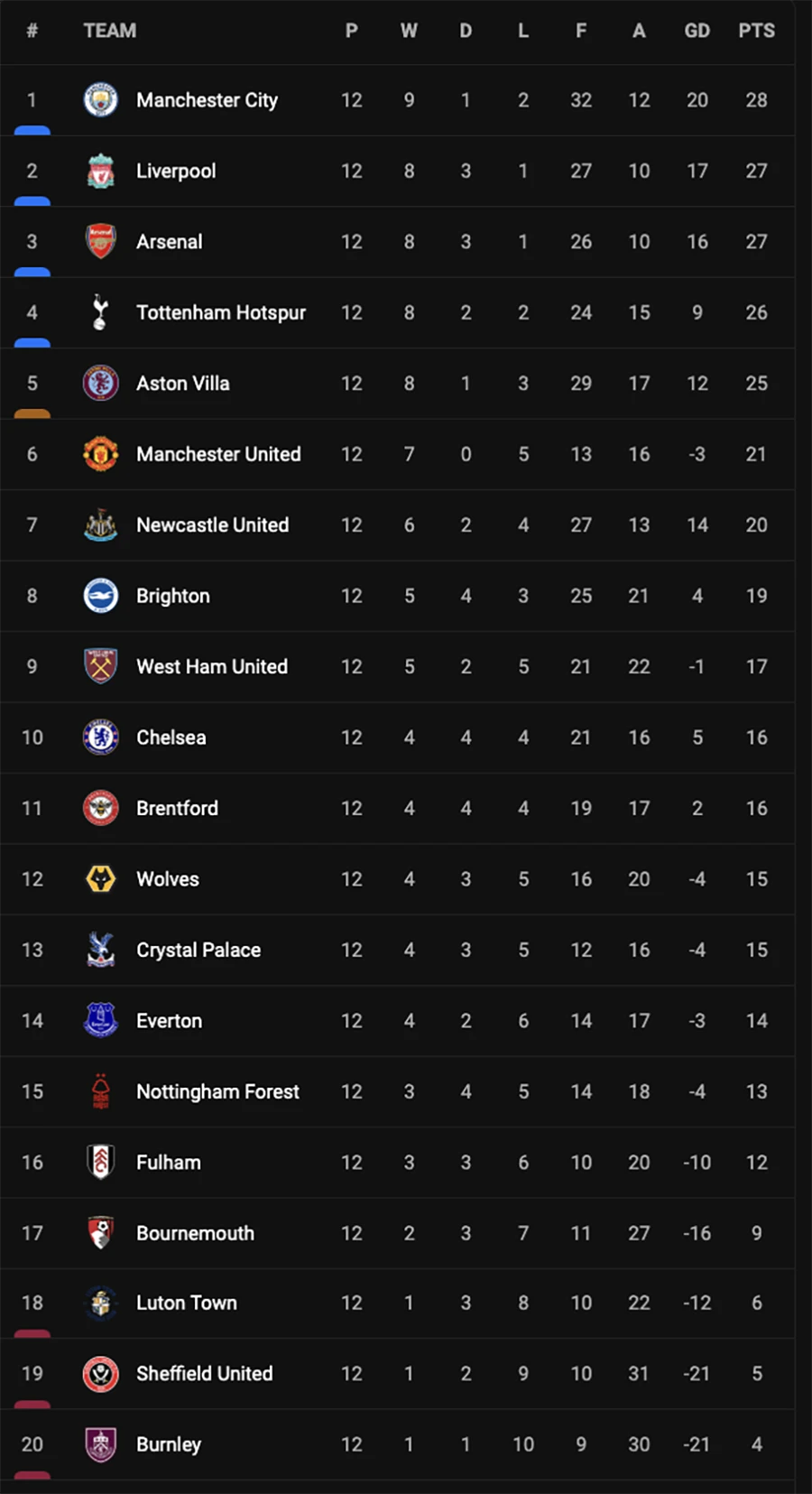Viewport: 812px width, 1494px height.
Task: Select the Arsenal crest icon
Action: [100, 241]
